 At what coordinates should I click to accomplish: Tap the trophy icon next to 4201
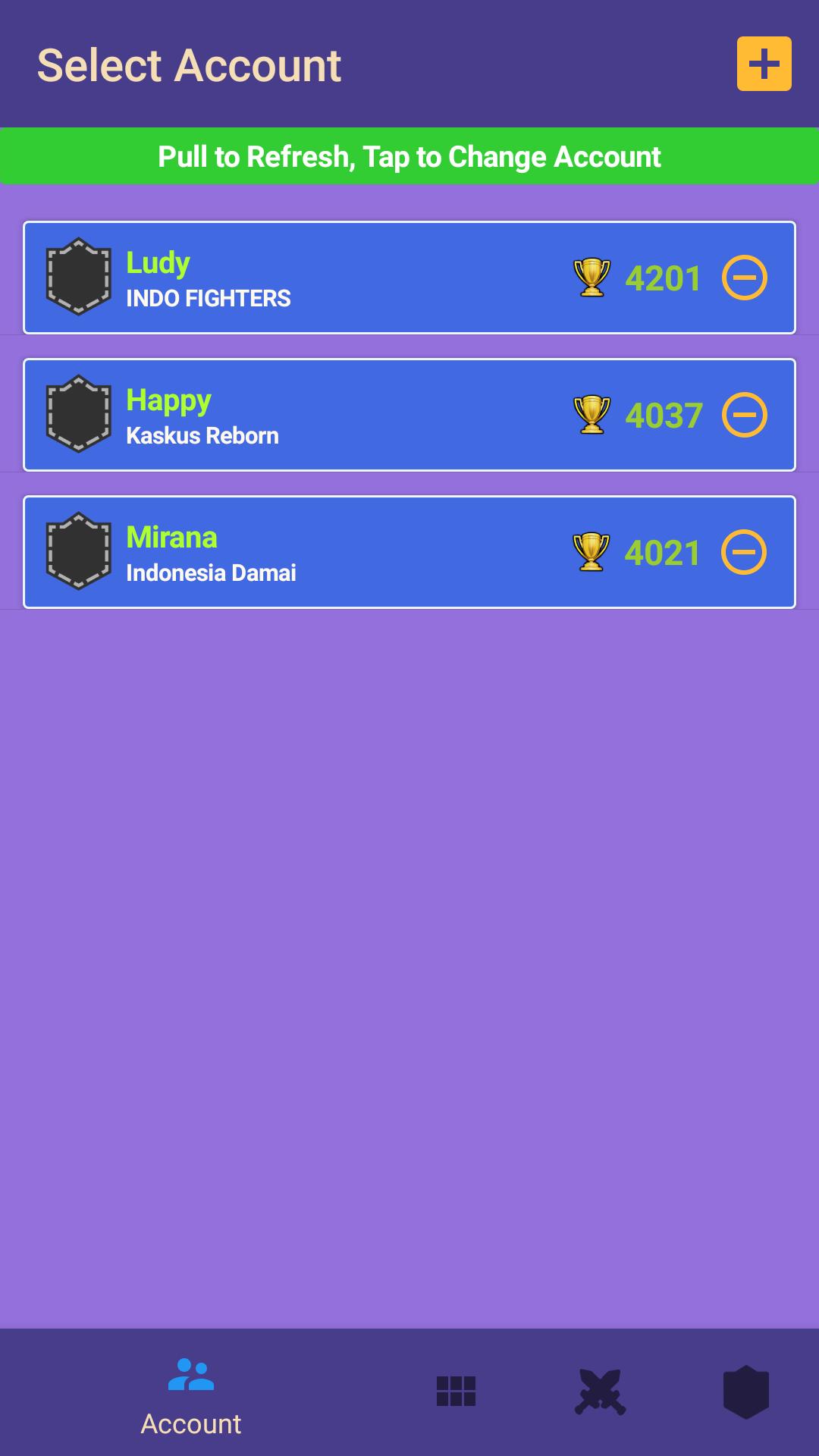click(591, 277)
